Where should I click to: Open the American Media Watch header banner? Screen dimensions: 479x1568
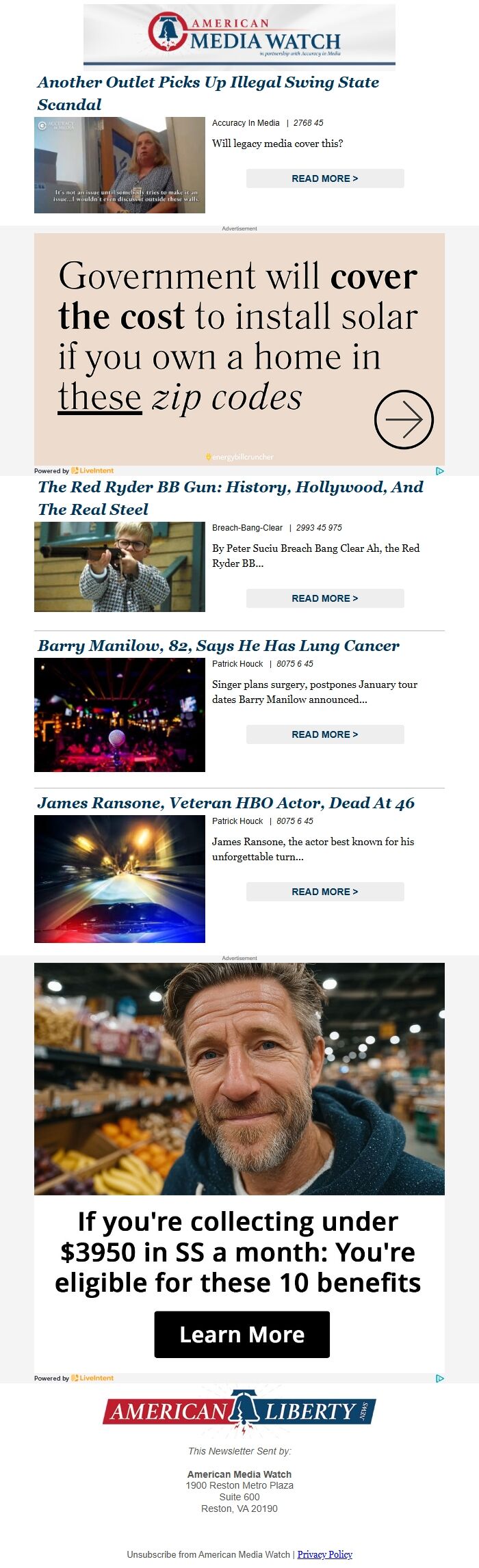click(239, 36)
